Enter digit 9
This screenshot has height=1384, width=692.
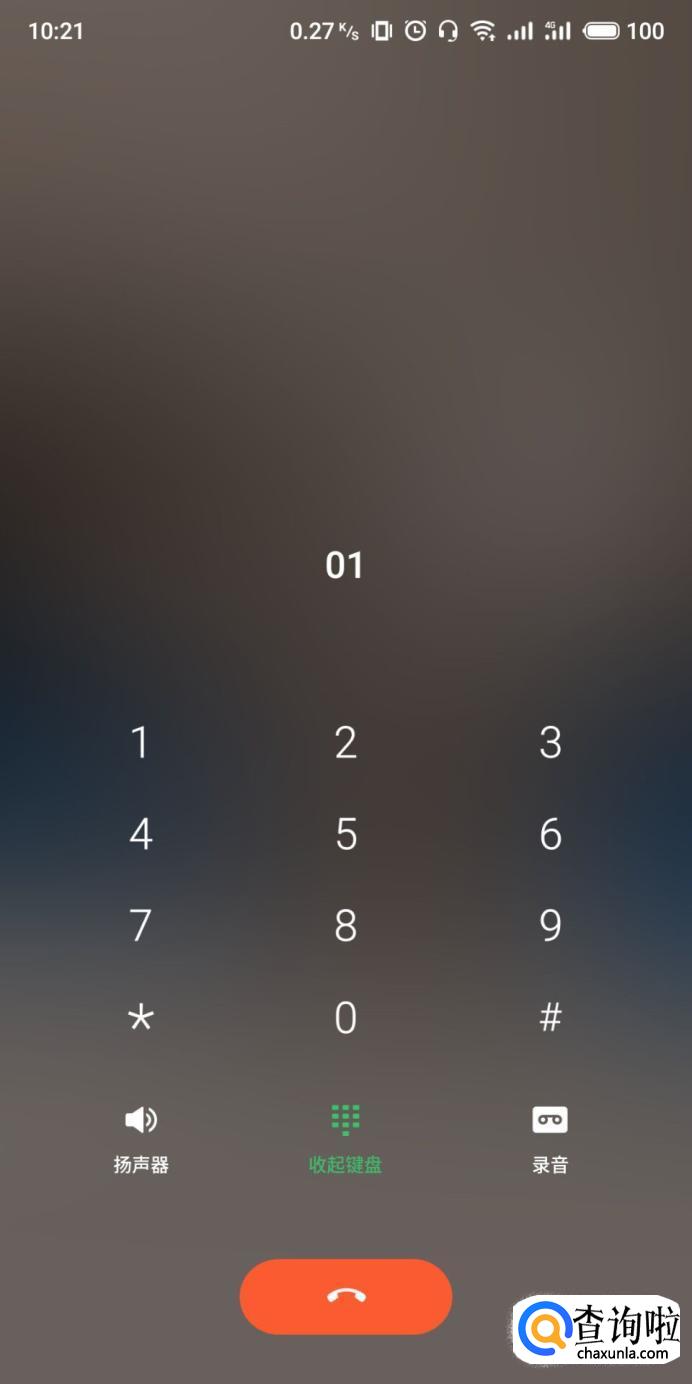551,926
